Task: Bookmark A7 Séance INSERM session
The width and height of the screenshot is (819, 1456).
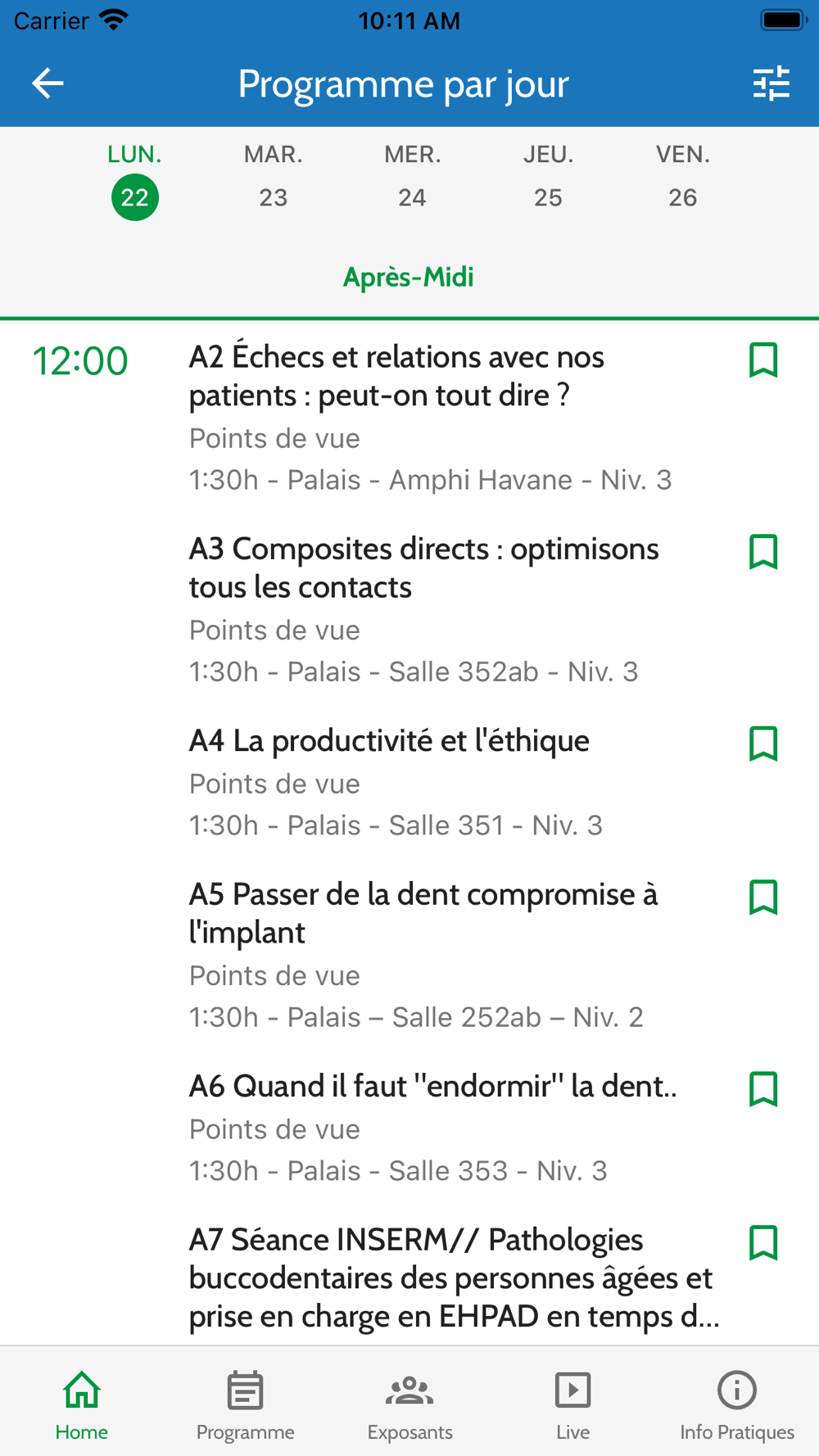Action: [x=763, y=1243]
